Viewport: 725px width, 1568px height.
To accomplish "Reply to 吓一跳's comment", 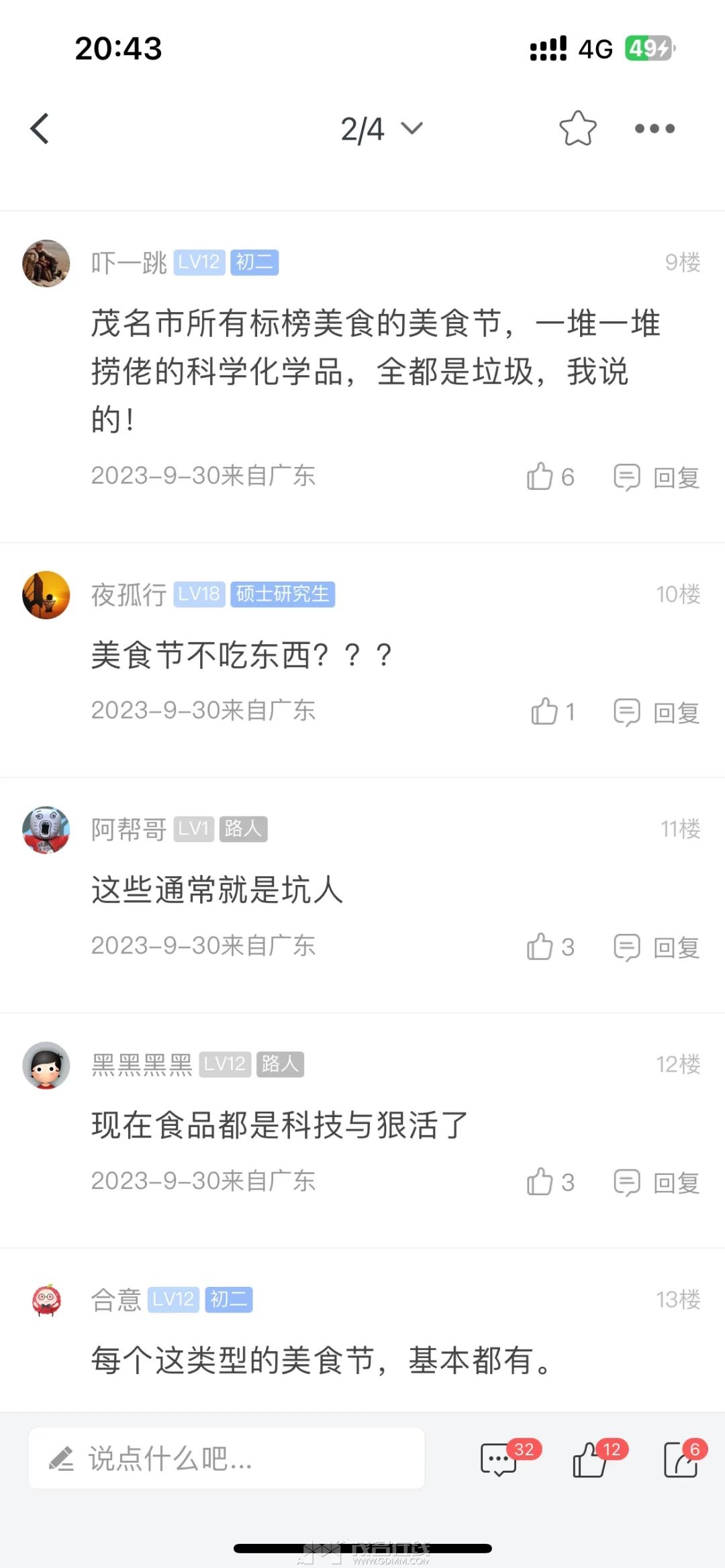I will (657, 477).
